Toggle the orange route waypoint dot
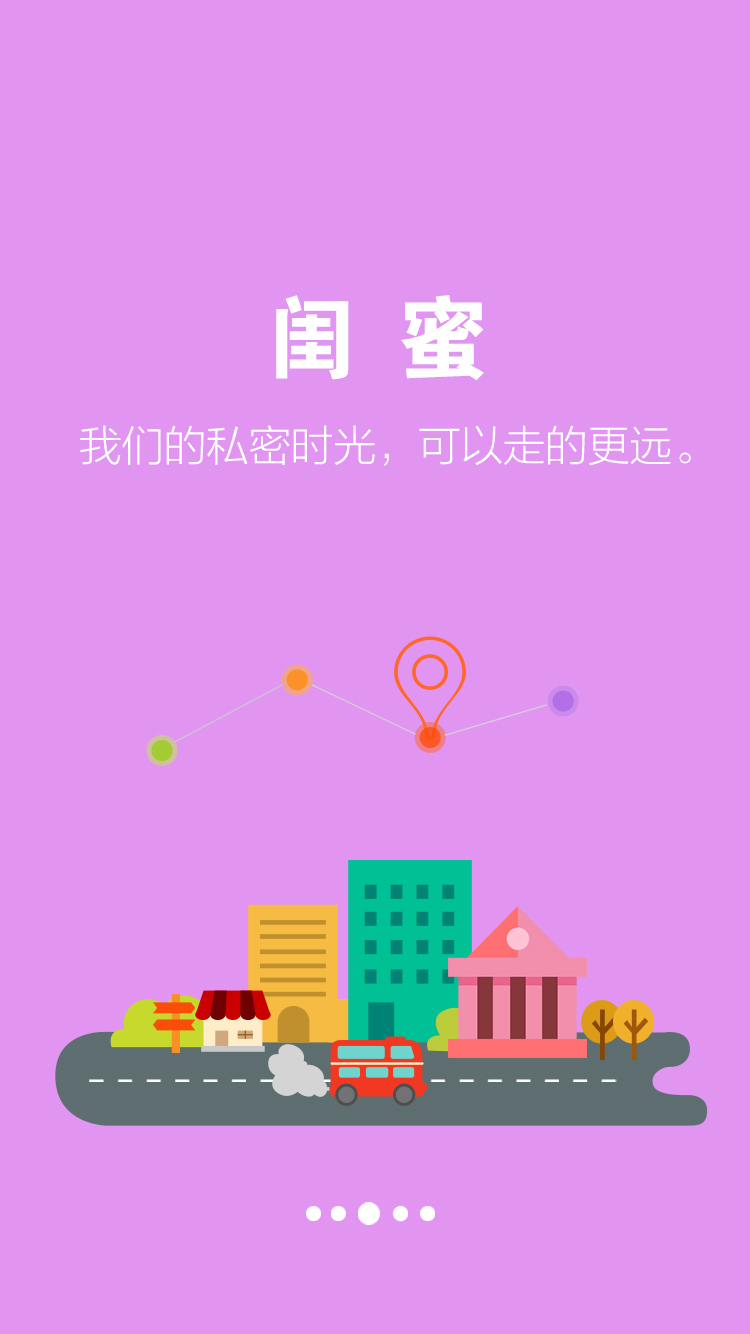The image size is (750, 1334). click(295, 682)
